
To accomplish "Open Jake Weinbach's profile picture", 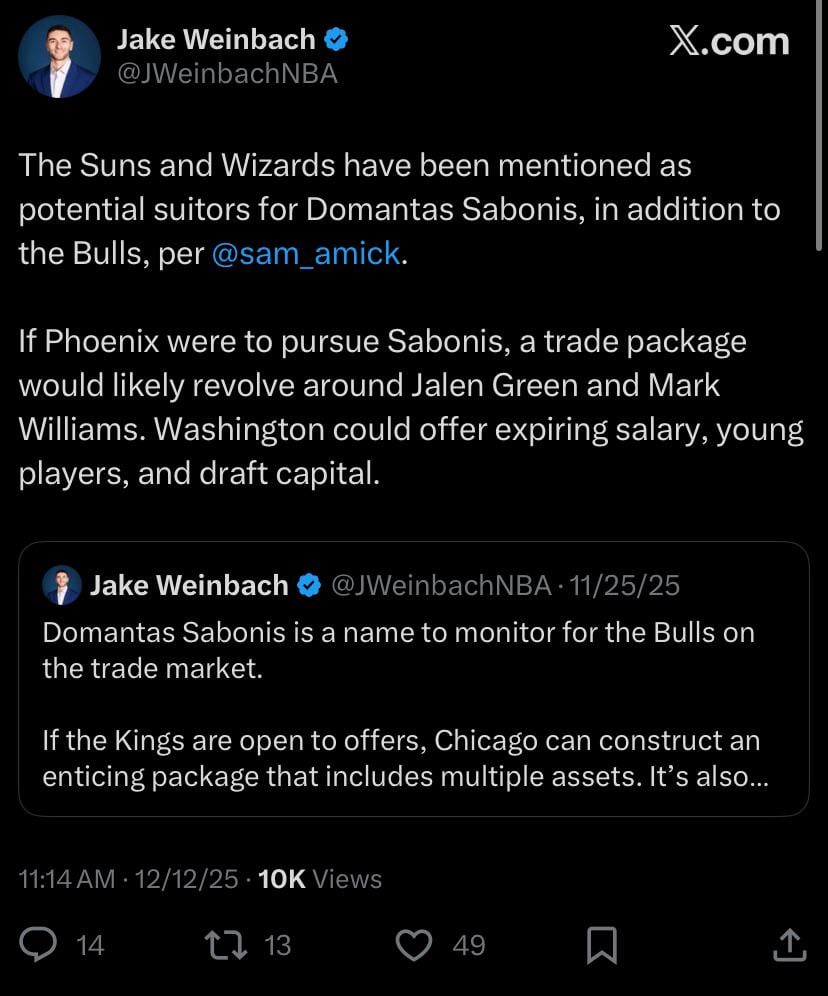I will (x=61, y=57).
